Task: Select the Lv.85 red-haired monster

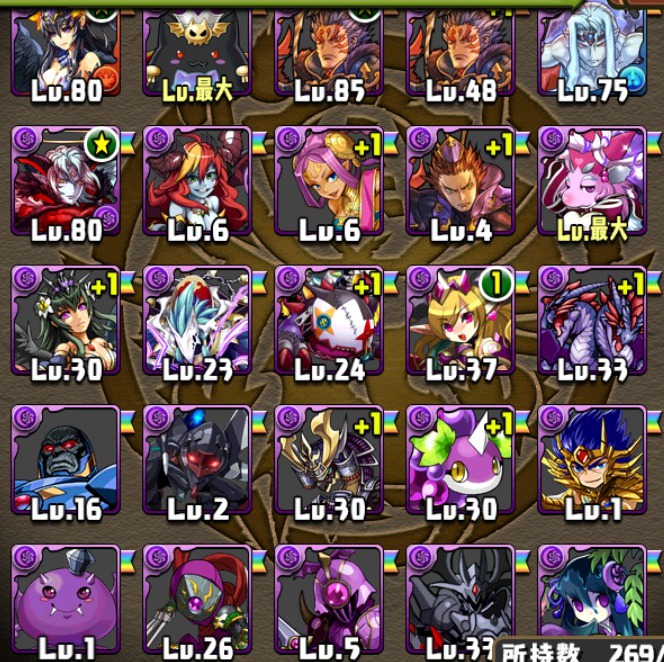Action: [x=330, y=50]
